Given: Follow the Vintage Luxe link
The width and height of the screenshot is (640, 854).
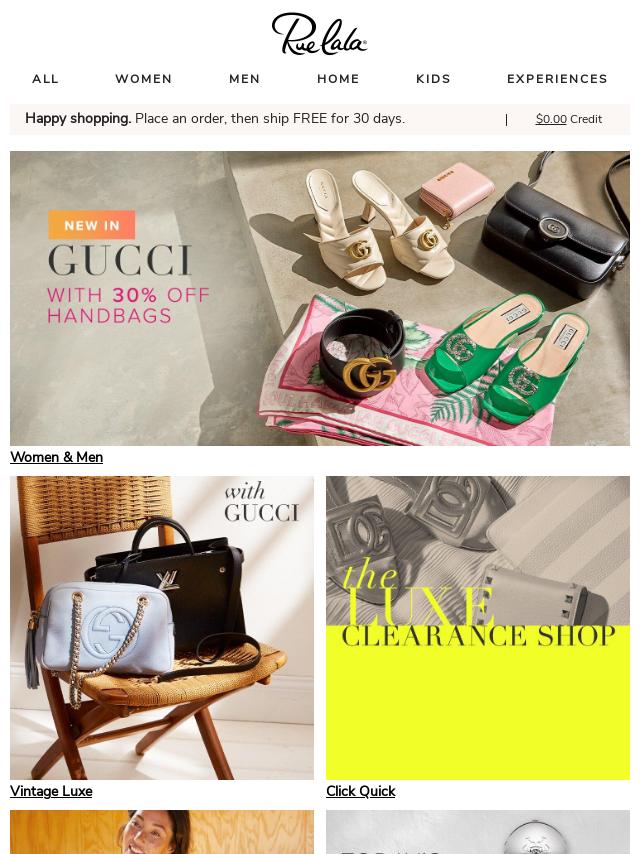Looking at the screenshot, I should (x=51, y=791).
